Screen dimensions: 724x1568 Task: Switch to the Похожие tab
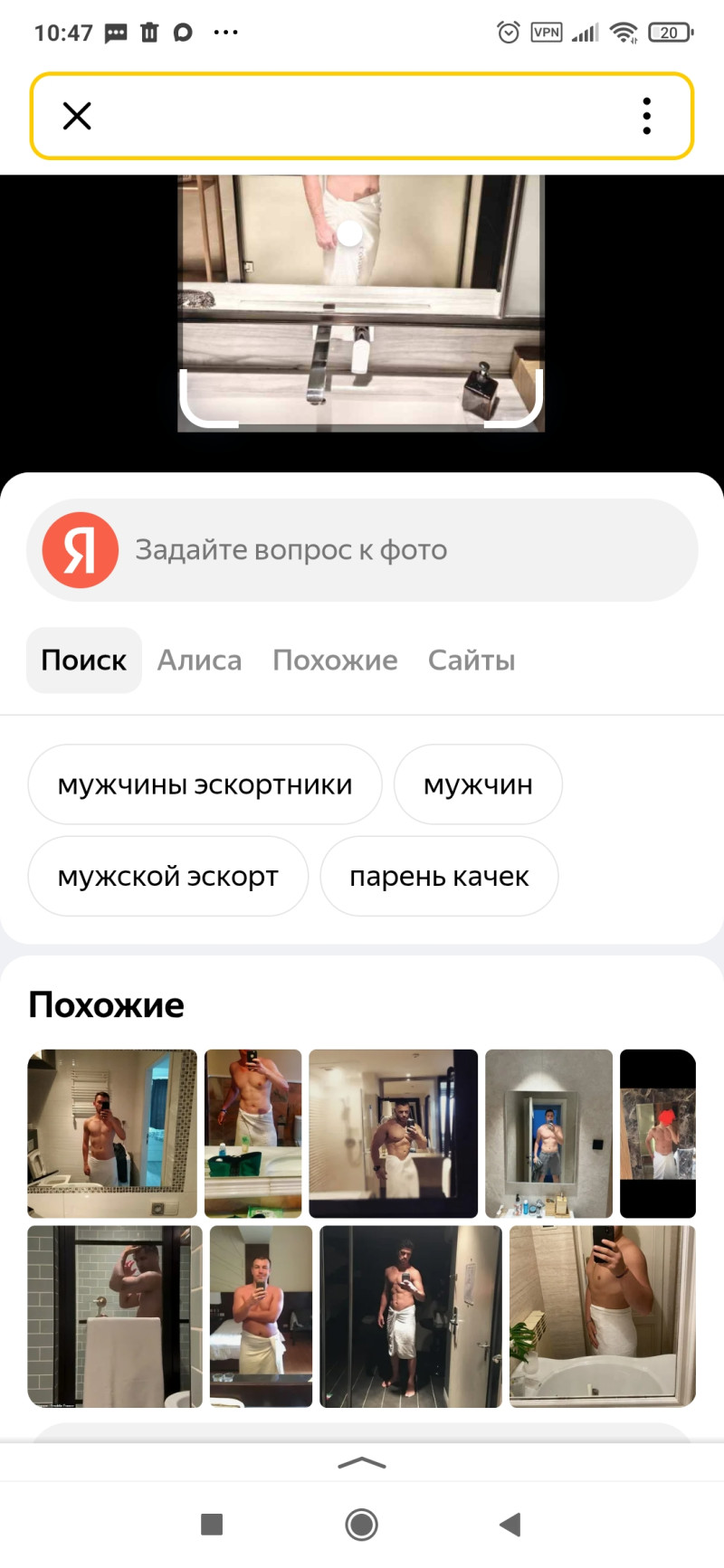click(x=335, y=660)
